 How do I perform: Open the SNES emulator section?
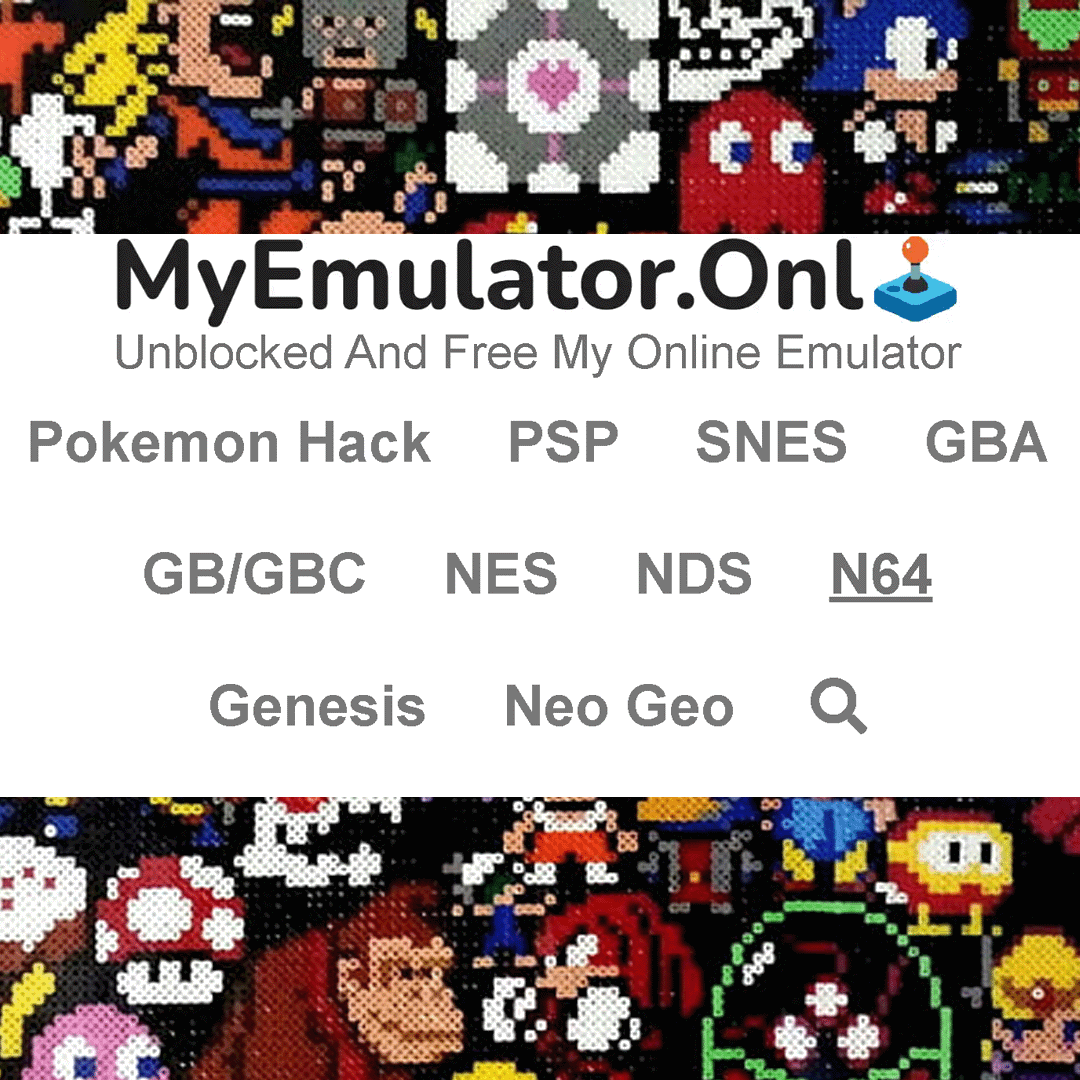pos(771,443)
